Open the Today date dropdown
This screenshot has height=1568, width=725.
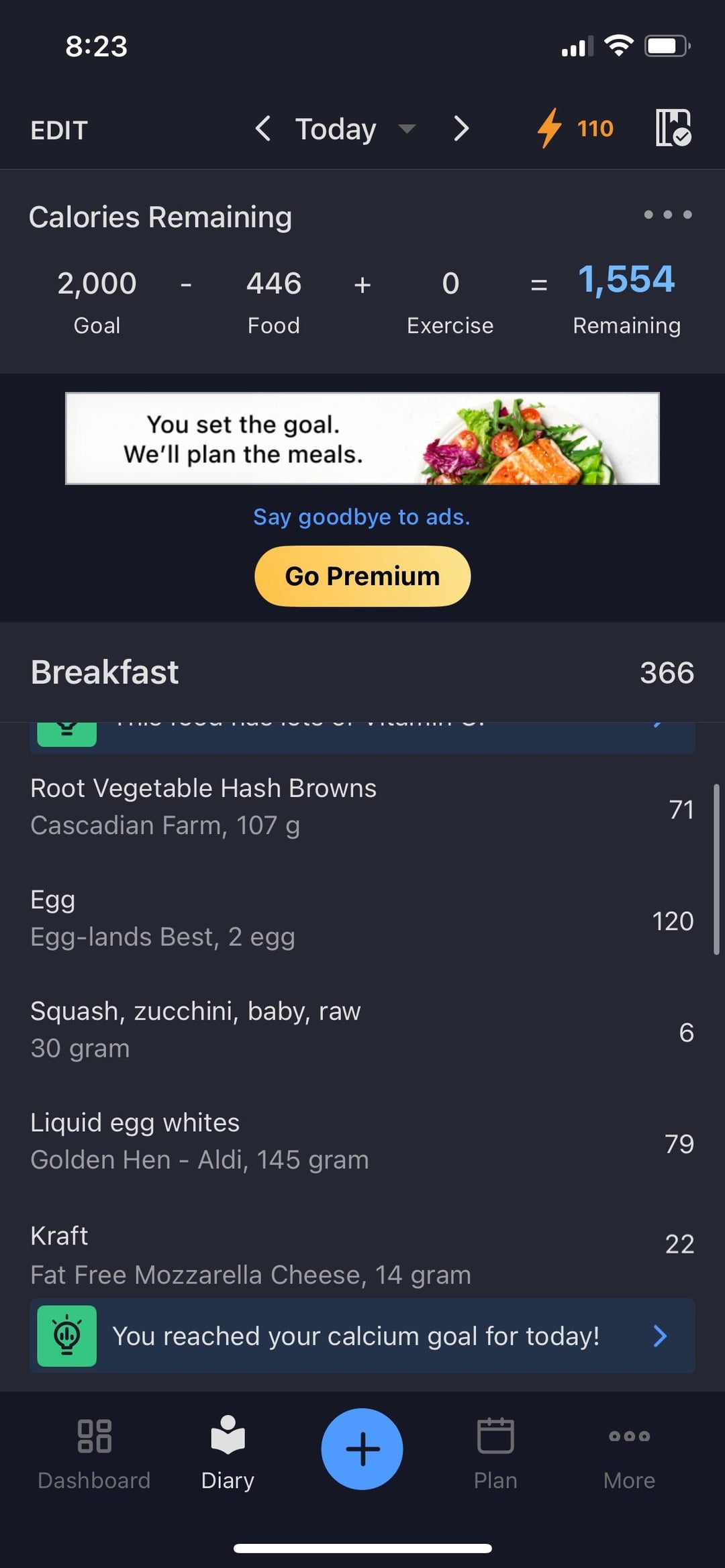(x=354, y=129)
